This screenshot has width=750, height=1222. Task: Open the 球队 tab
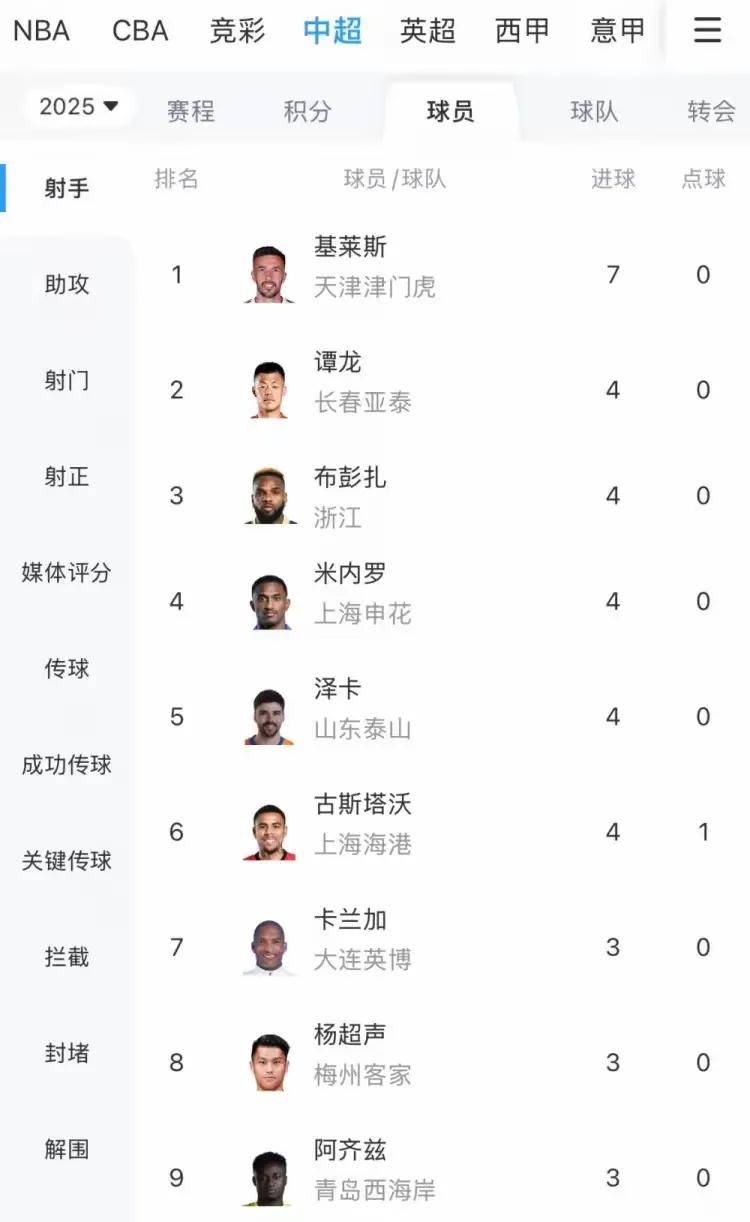594,111
